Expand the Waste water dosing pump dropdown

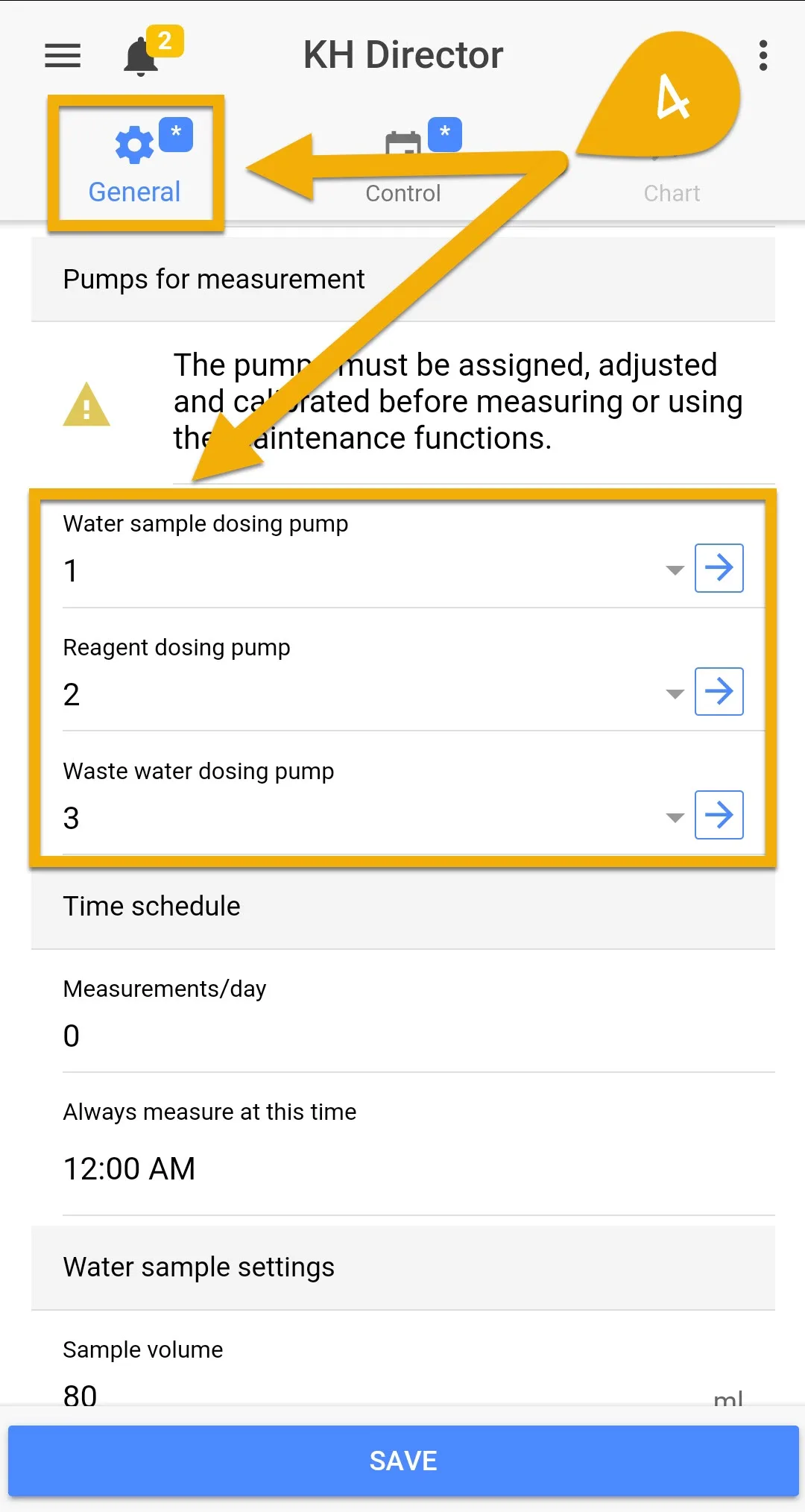tap(373, 818)
